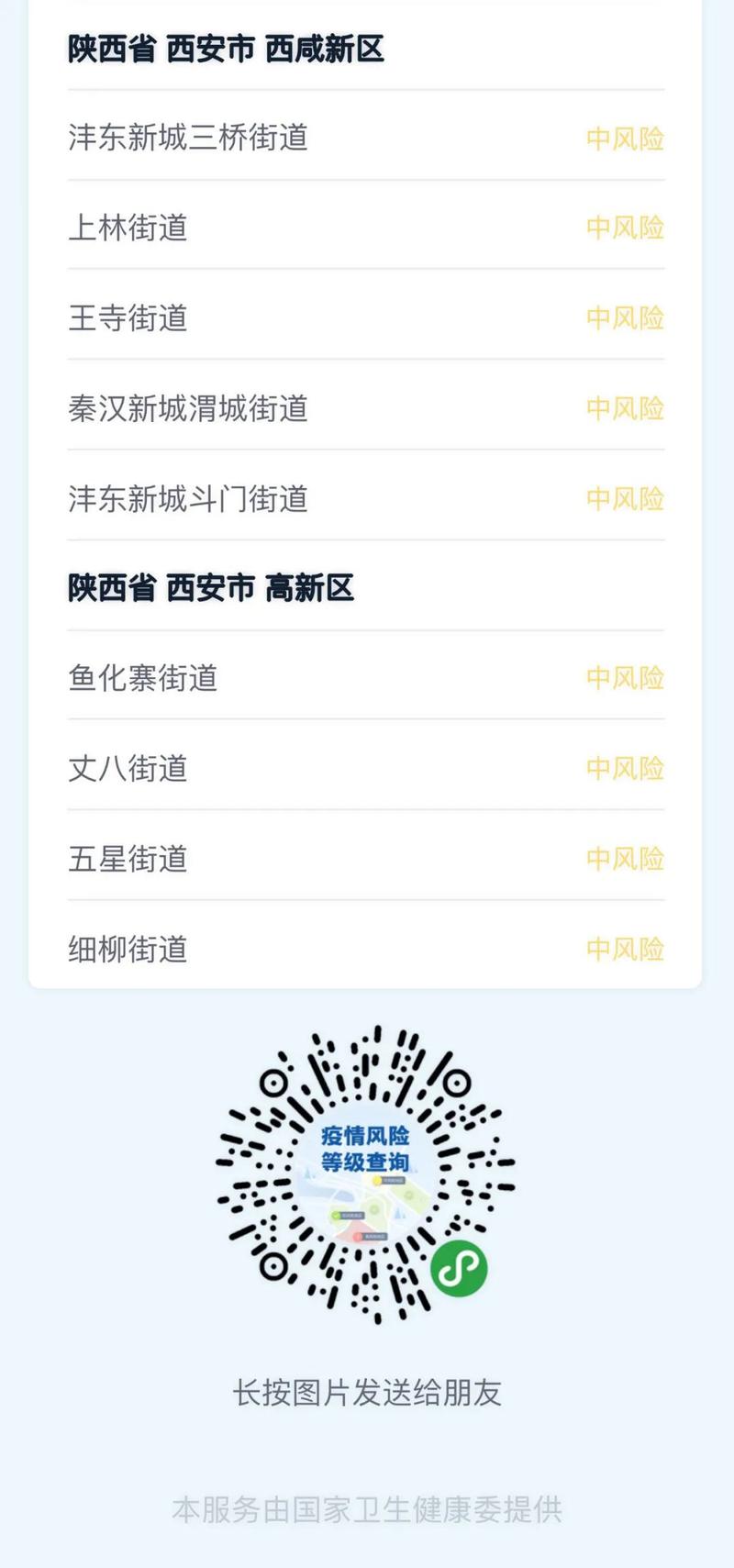Select the 中风险 badge next to 沣东新城三桥街道
The height and width of the screenshot is (1568, 734).
(x=625, y=139)
